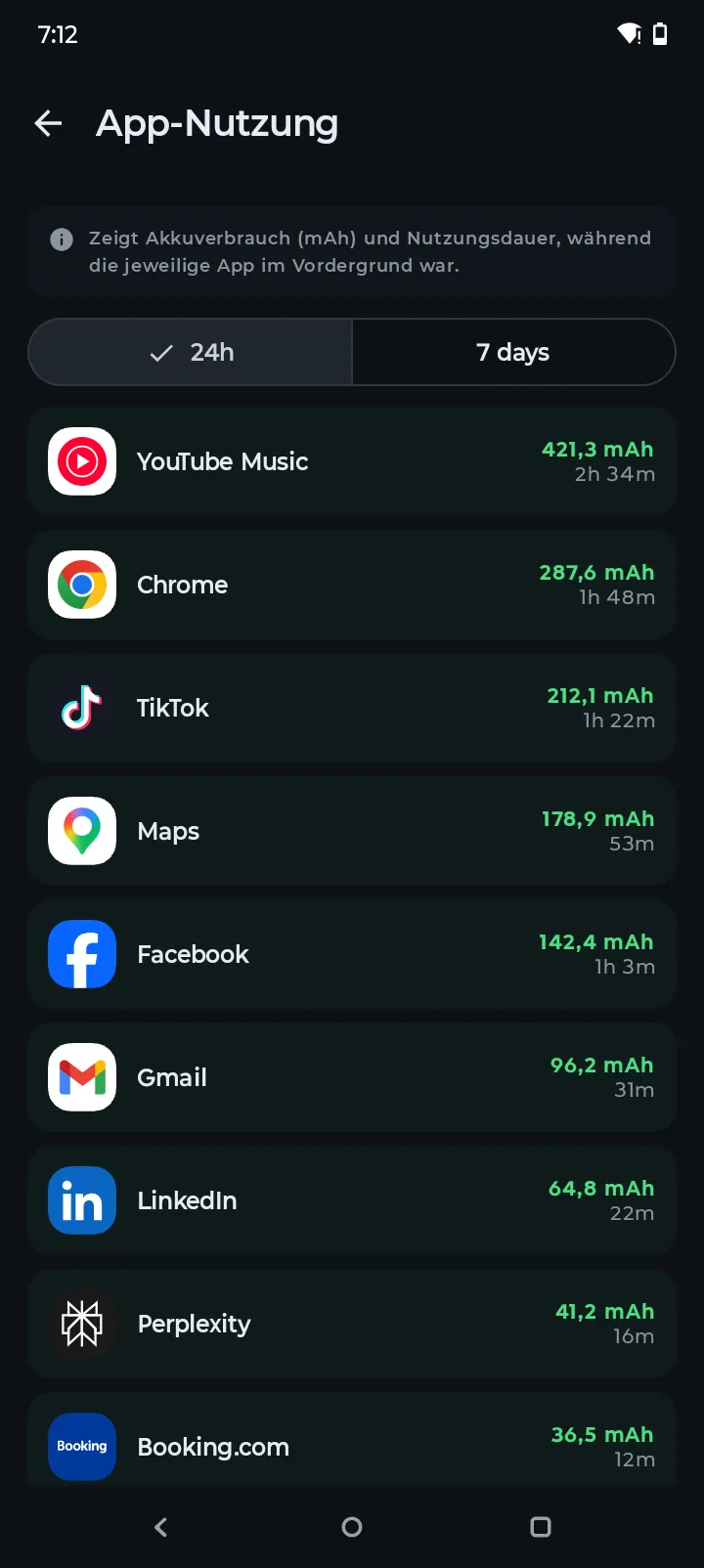Select the Chrome browser icon

pos(81,584)
